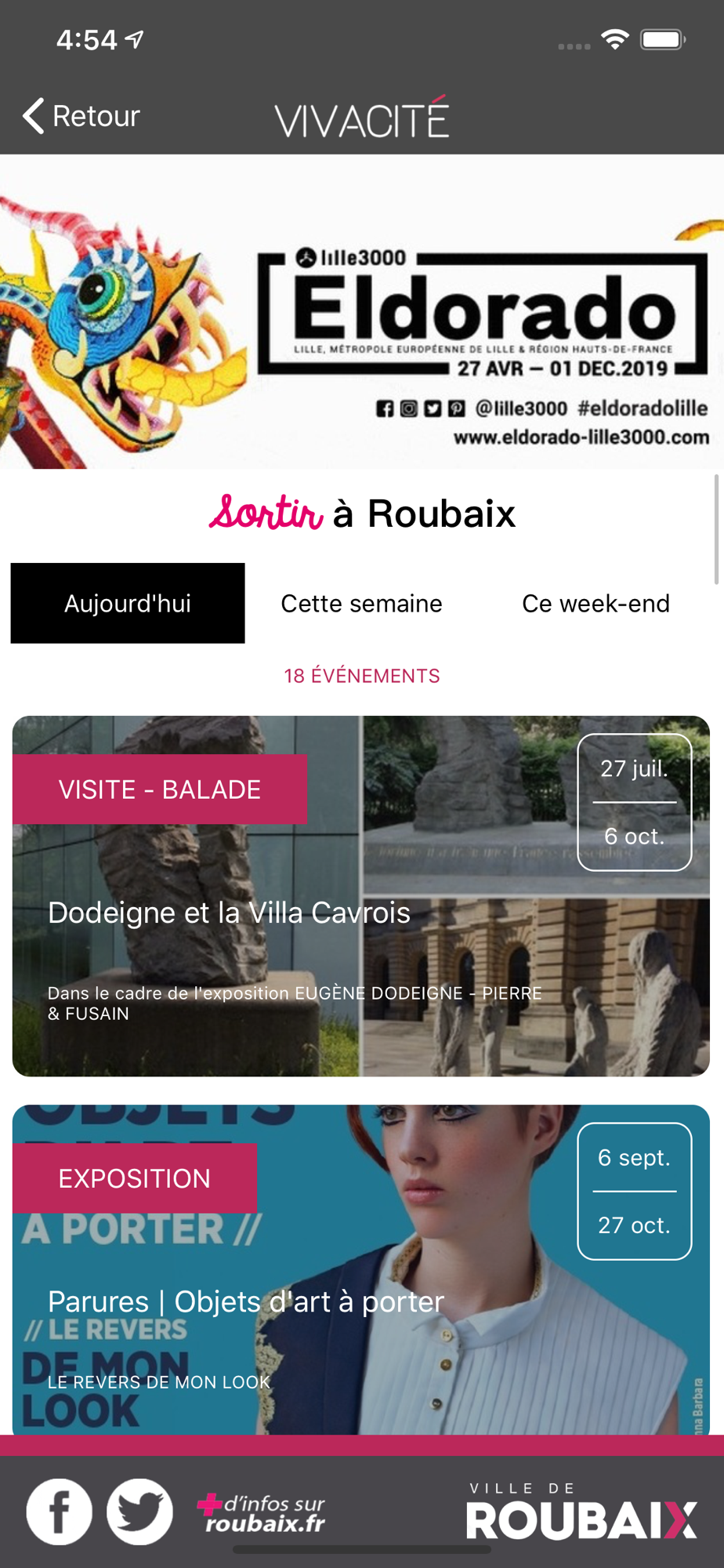Viewport: 724px width, 1568px height.
Task: Show Ce week-end events
Action: coord(595,603)
